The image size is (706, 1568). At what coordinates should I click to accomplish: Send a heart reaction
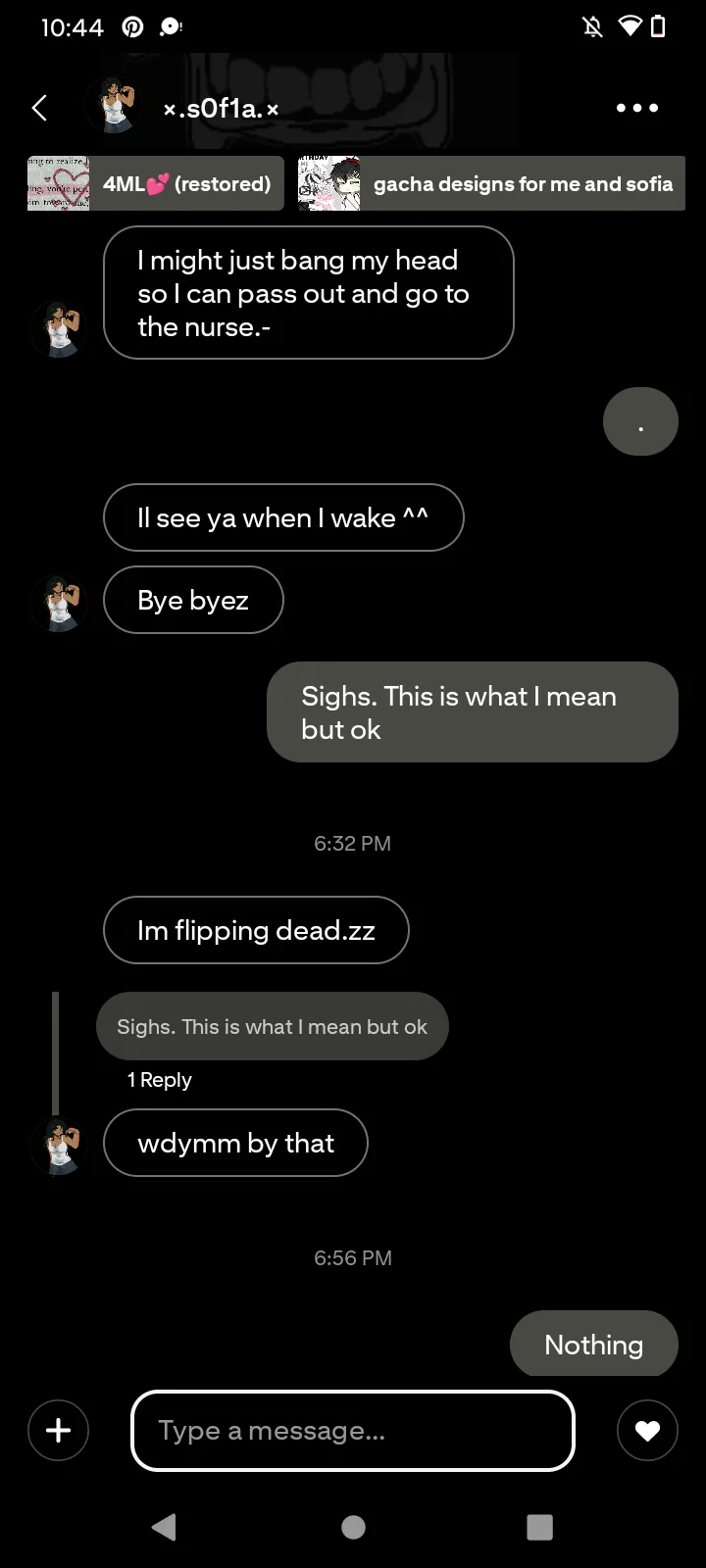pyautogui.click(x=647, y=1431)
